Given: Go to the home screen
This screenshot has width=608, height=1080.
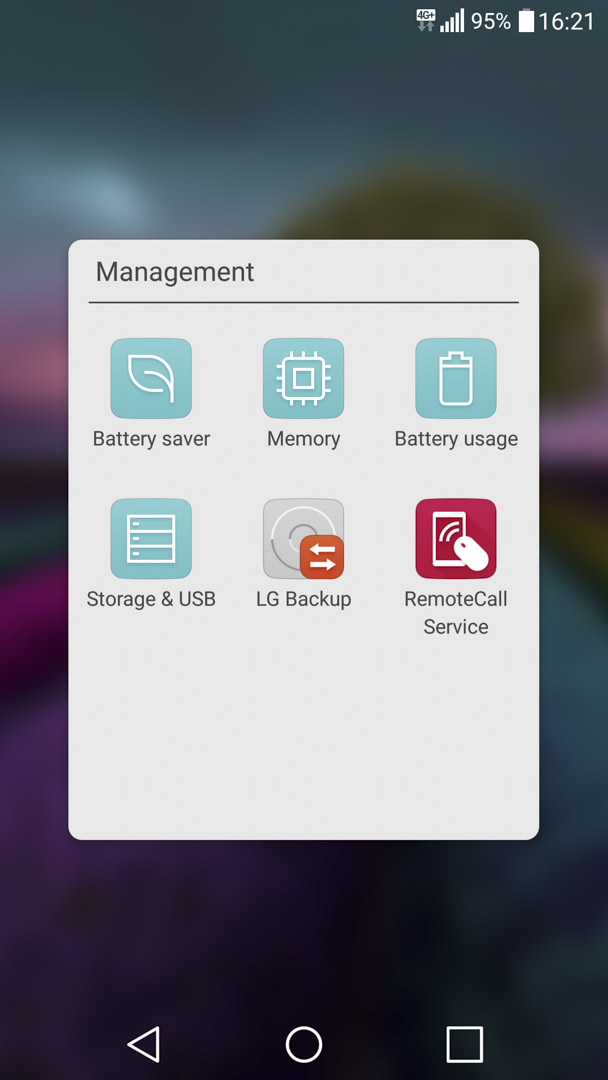Looking at the screenshot, I should pos(304,1044).
